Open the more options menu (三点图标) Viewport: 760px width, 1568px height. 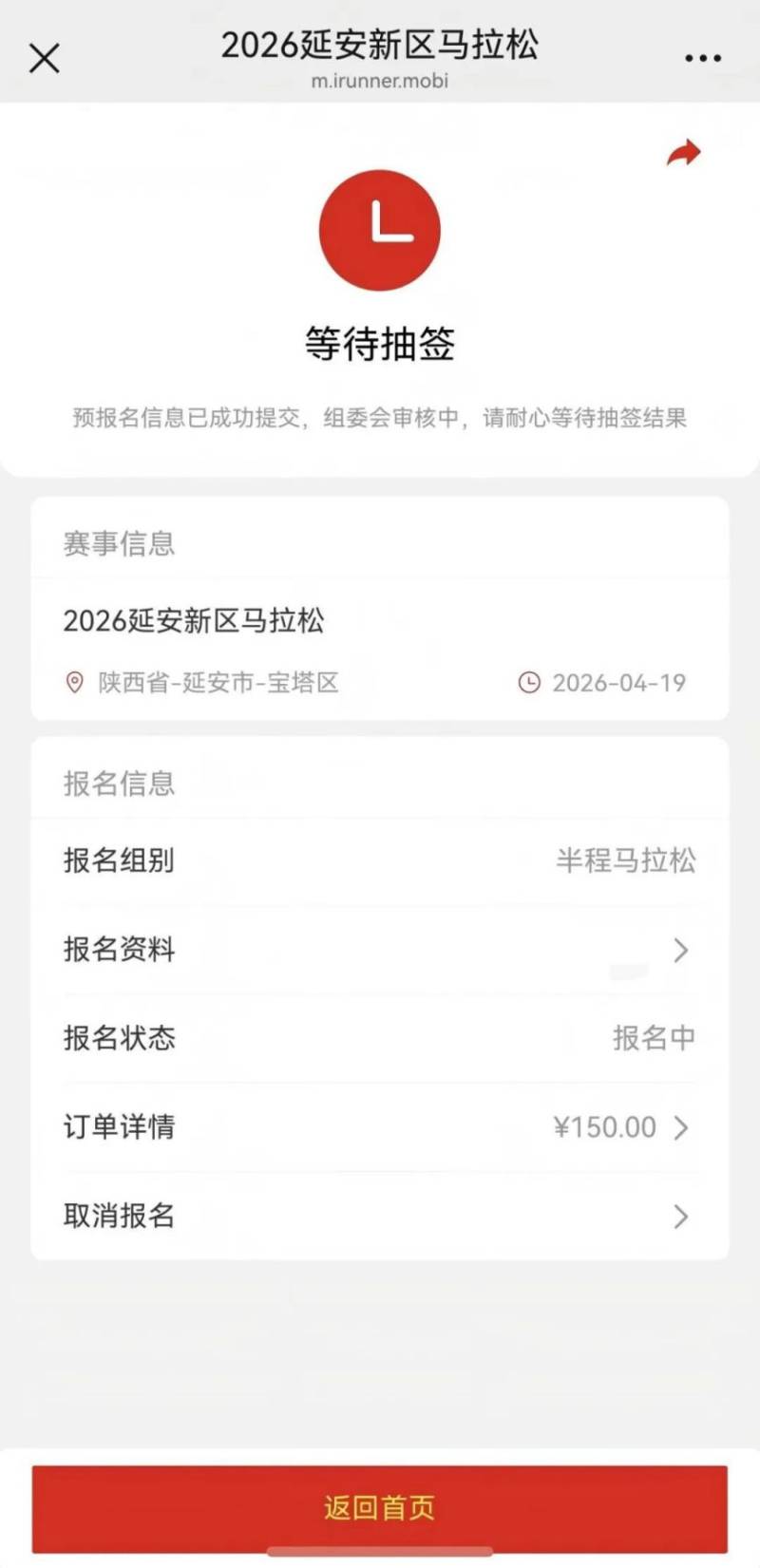[702, 57]
